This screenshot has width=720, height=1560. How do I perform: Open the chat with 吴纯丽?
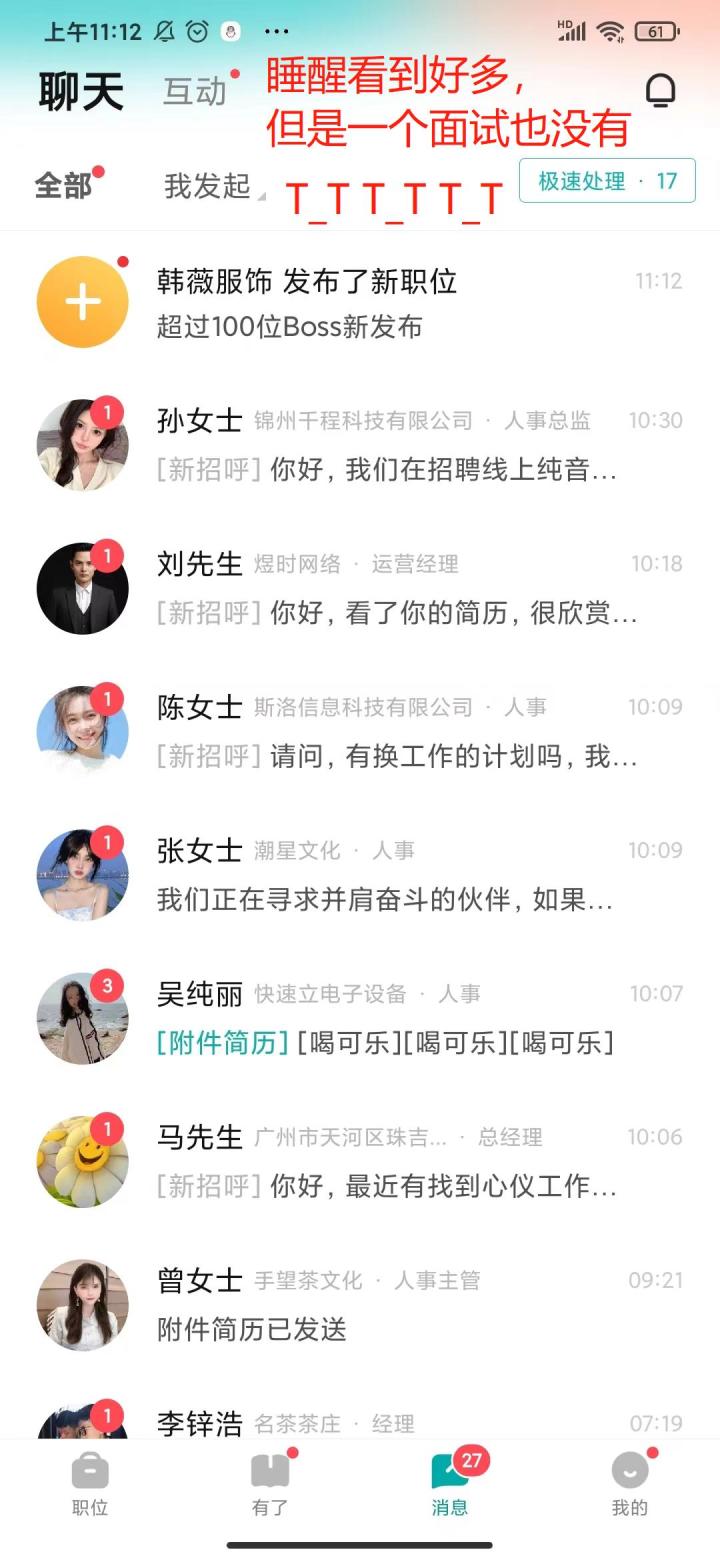pos(360,1017)
